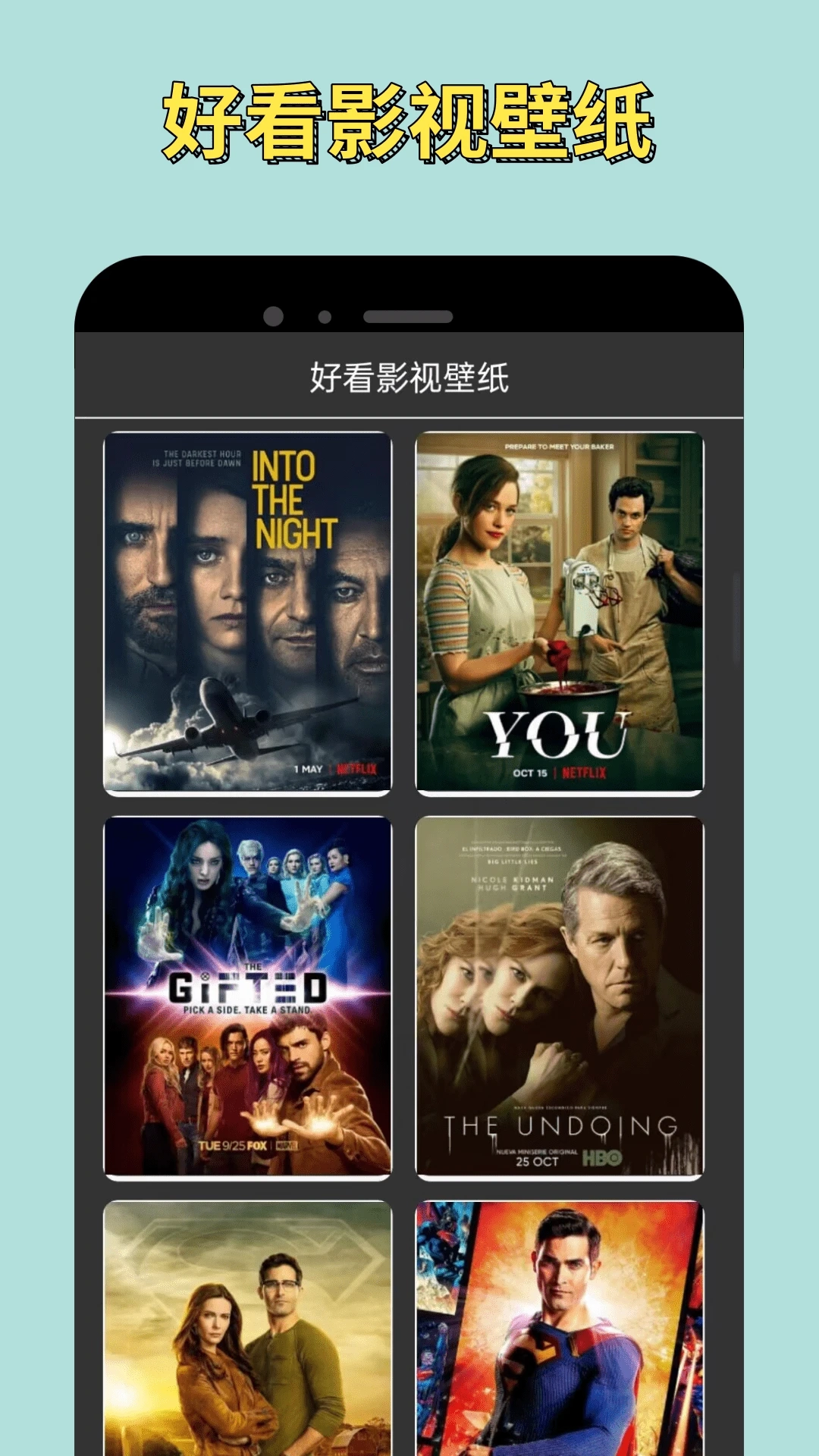Tap the TUE 9/25 airdate on The Gifted
This screenshot has height=1456, width=819.
point(218,1145)
